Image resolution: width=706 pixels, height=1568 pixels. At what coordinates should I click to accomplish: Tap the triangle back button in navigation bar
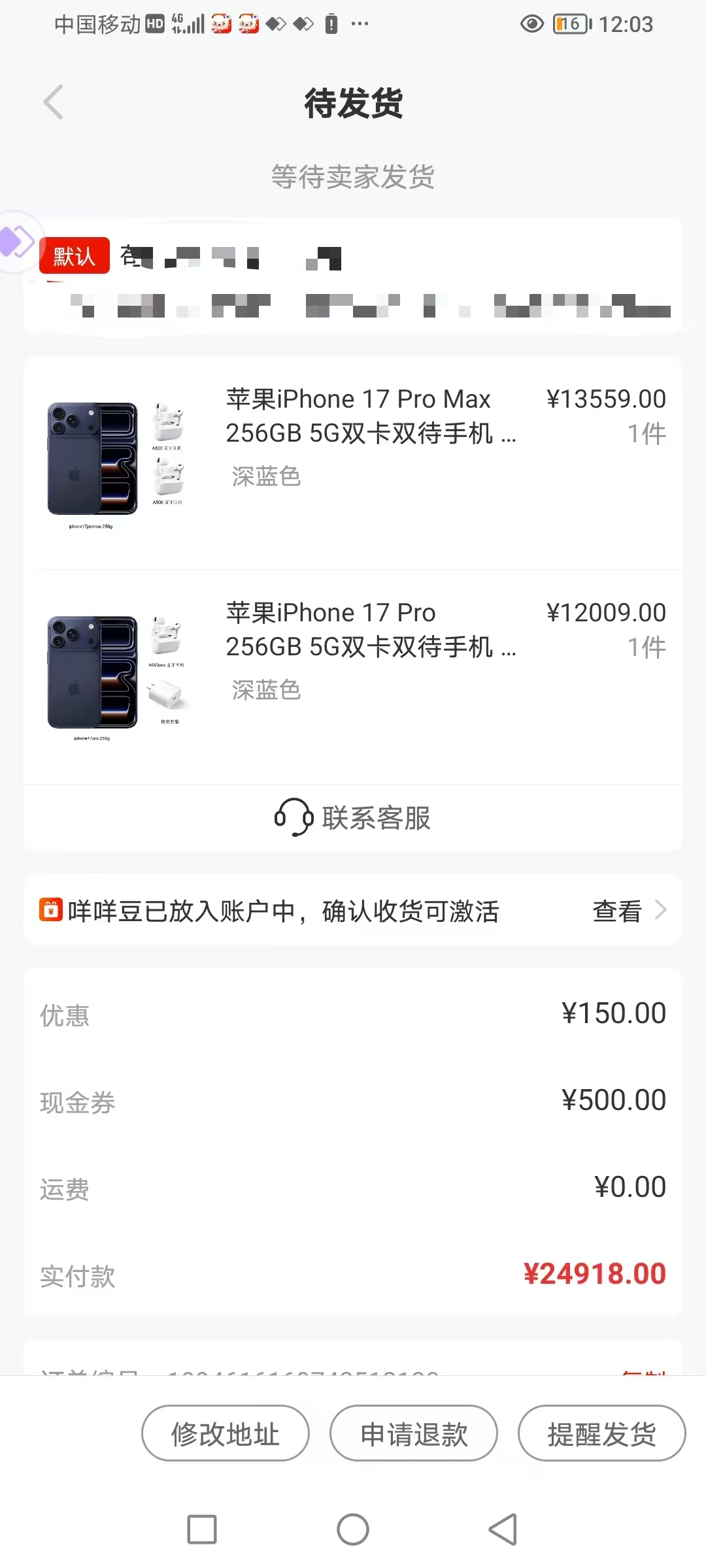[503, 1529]
